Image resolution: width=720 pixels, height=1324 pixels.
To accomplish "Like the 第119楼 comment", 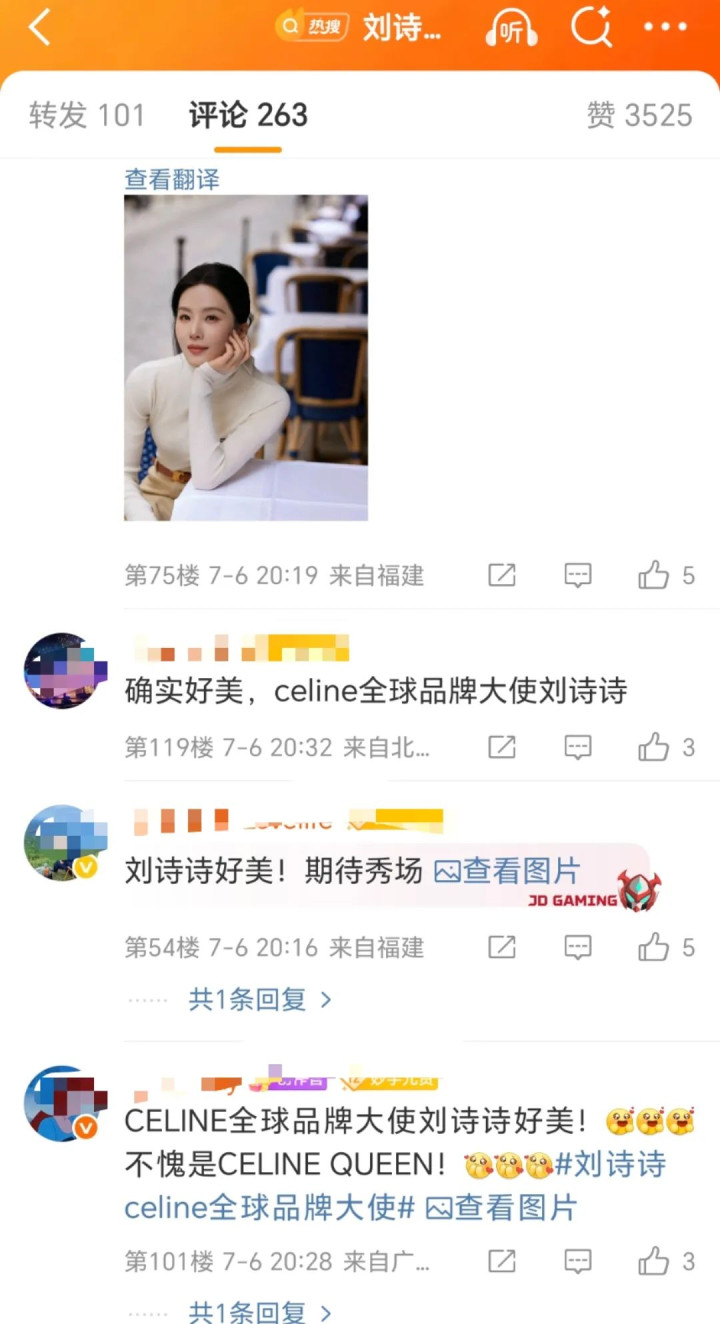I will pyautogui.click(x=654, y=747).
